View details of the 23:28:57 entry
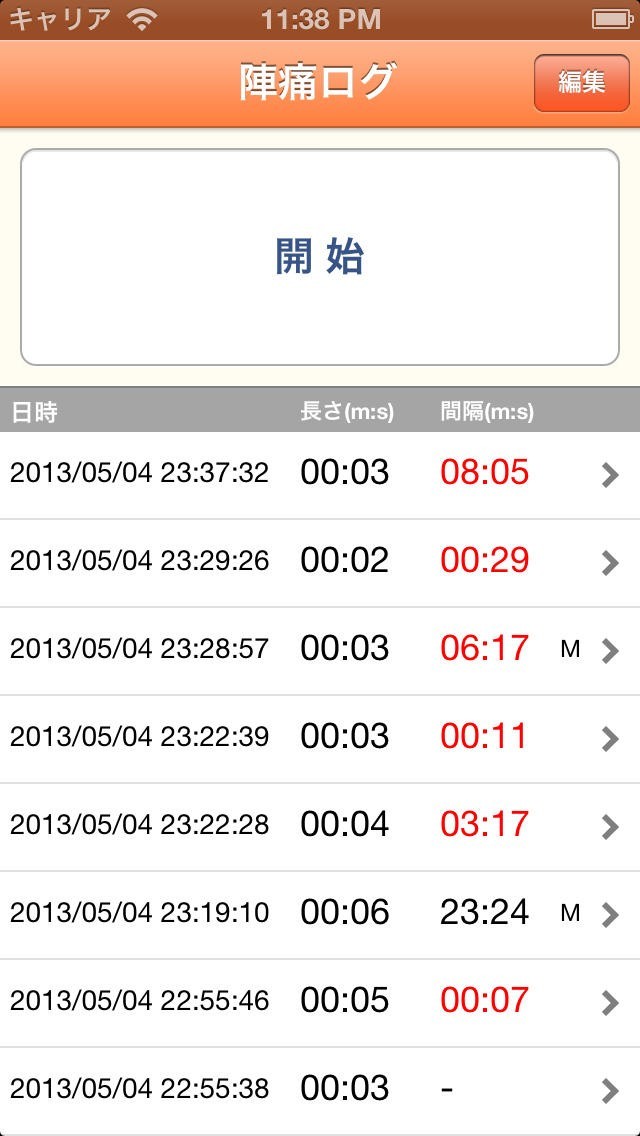 [320, 650]
